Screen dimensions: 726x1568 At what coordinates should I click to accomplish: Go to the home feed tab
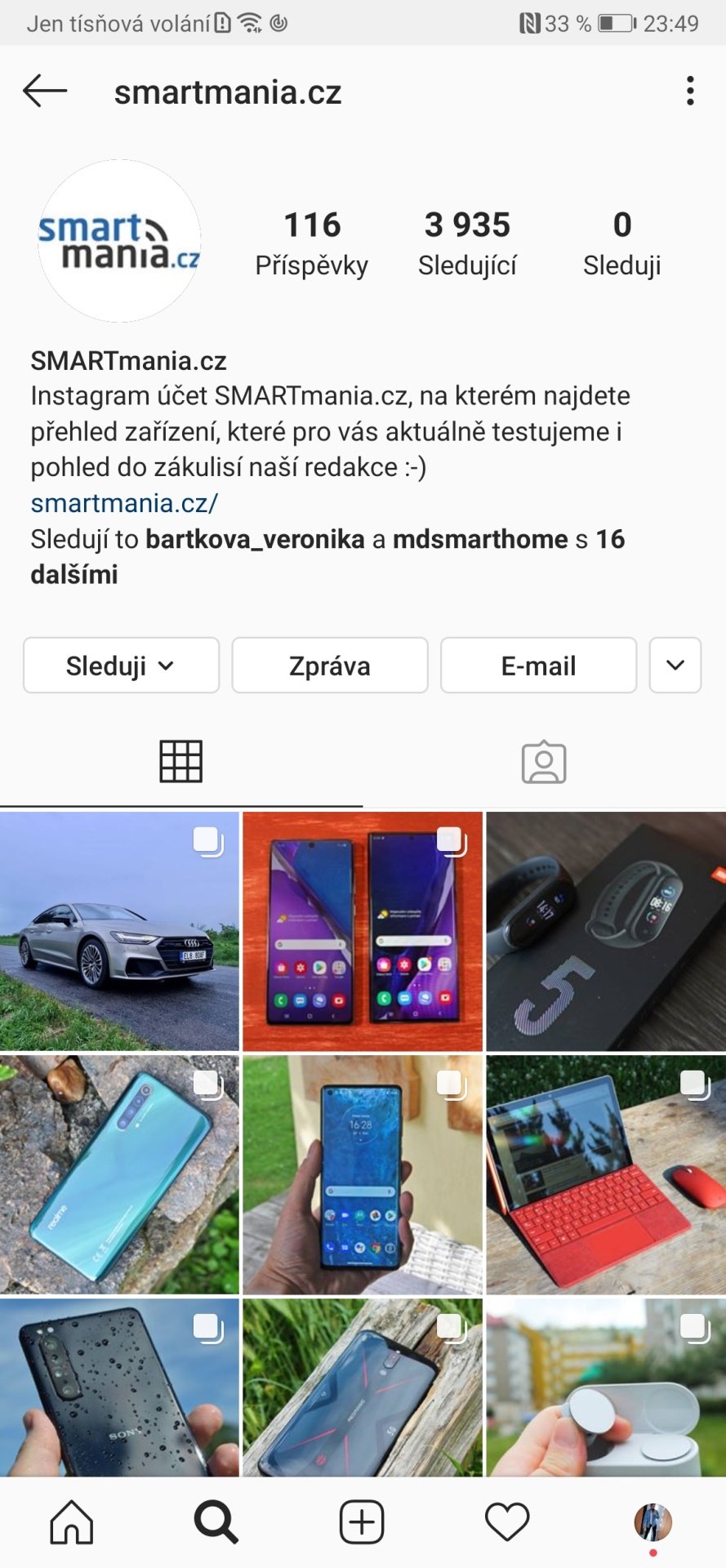click(72, 1522)
